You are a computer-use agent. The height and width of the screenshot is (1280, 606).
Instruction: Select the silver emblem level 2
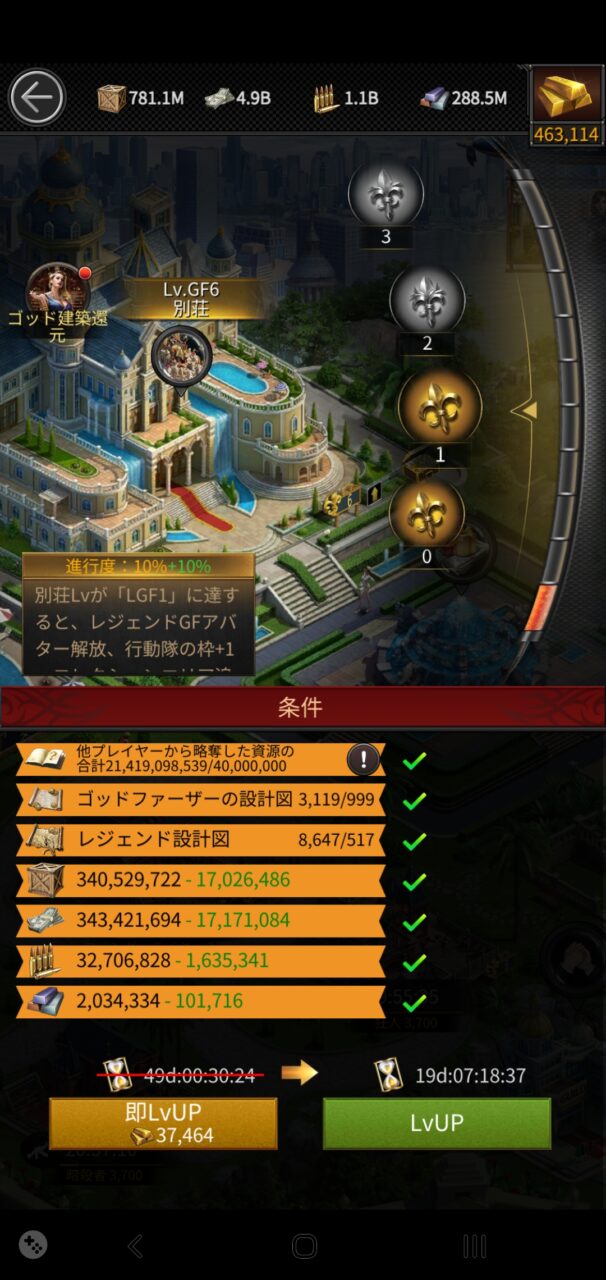pyautogui.click(x=427, y=300)
